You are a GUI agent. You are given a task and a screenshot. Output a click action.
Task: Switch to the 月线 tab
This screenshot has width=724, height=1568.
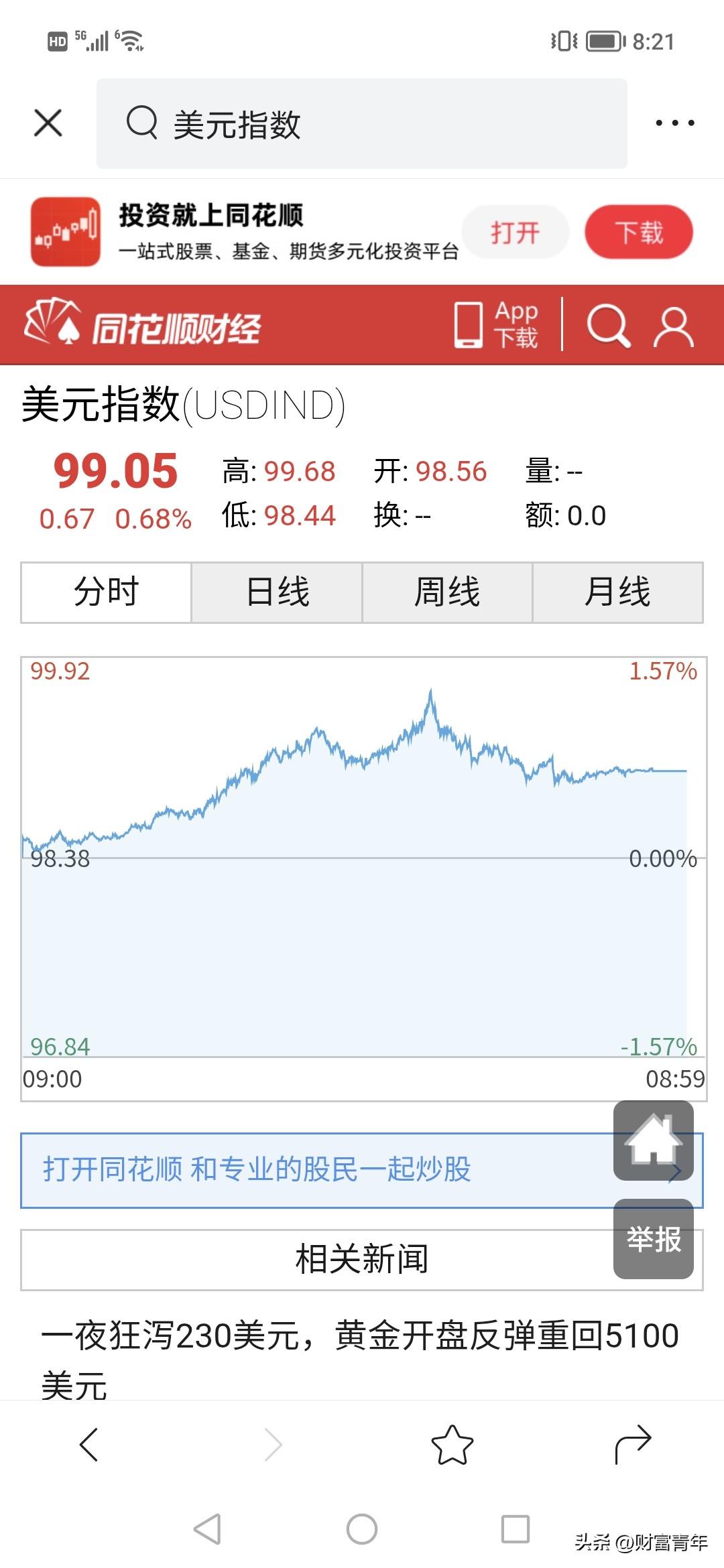click(x=617, y=592)
